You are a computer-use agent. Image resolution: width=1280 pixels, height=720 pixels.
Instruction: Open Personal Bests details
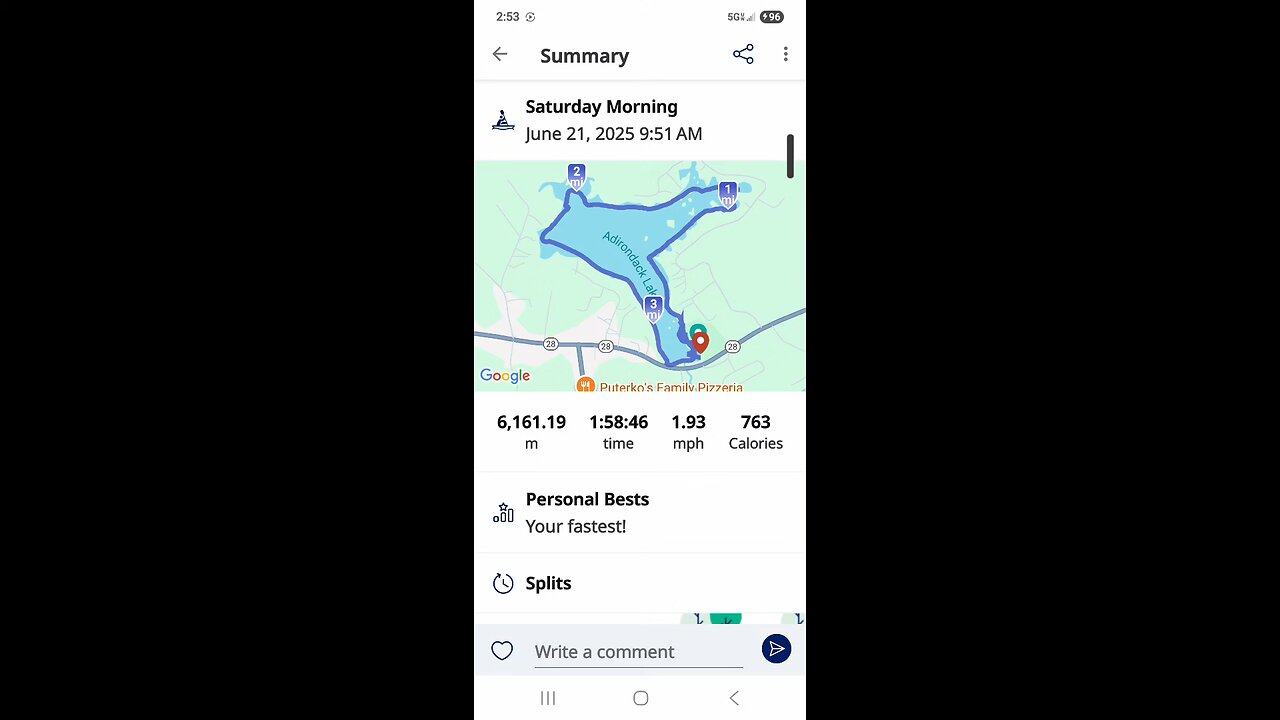[587, 512]
